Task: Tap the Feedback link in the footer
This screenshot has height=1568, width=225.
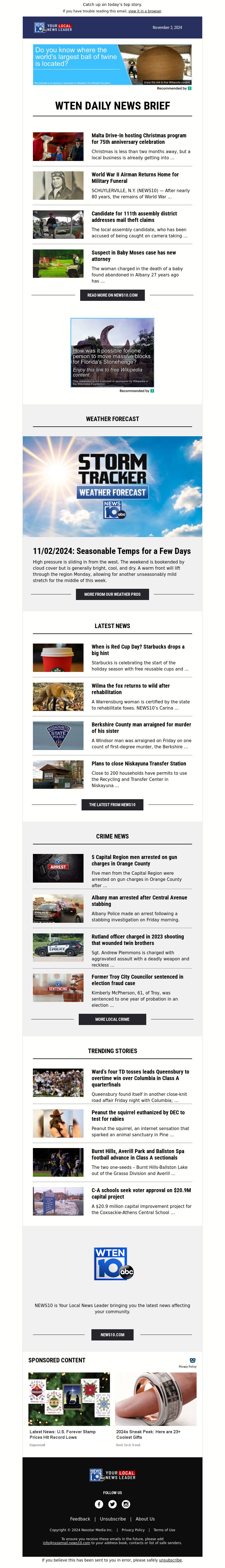Action: point(80,1518)
